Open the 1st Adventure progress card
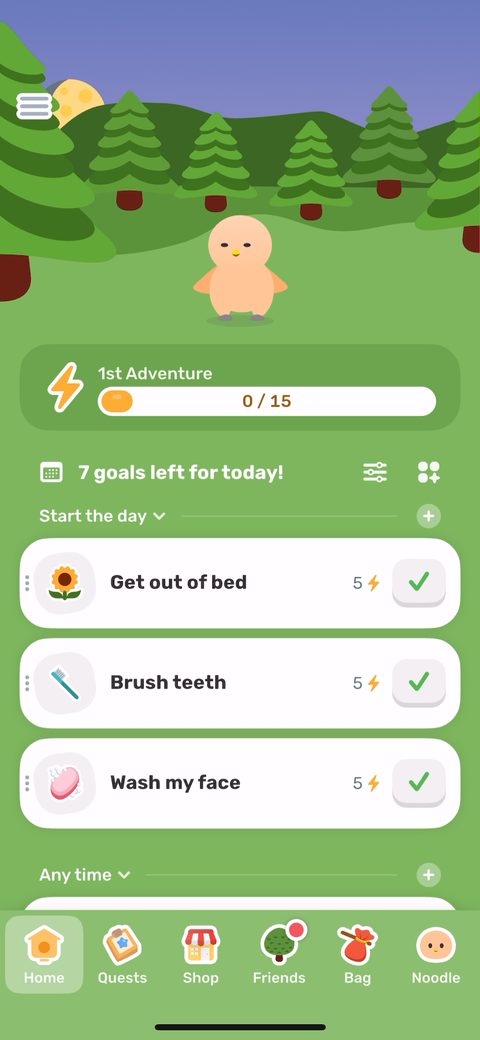 [240, 387]
